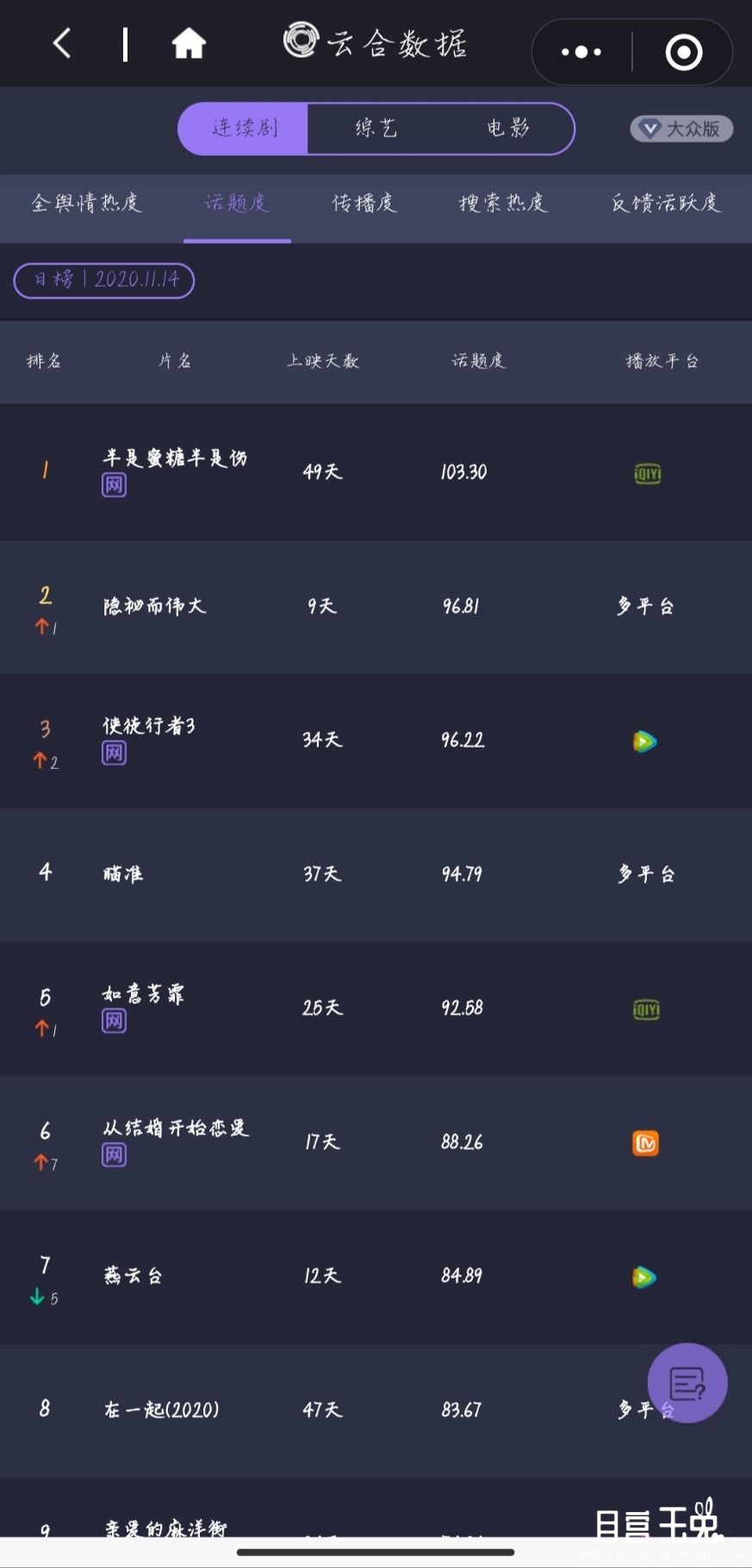752x1568 pixels.
Task: Open the row for 半是蜜糖半是伤
Action: point(376,472)
